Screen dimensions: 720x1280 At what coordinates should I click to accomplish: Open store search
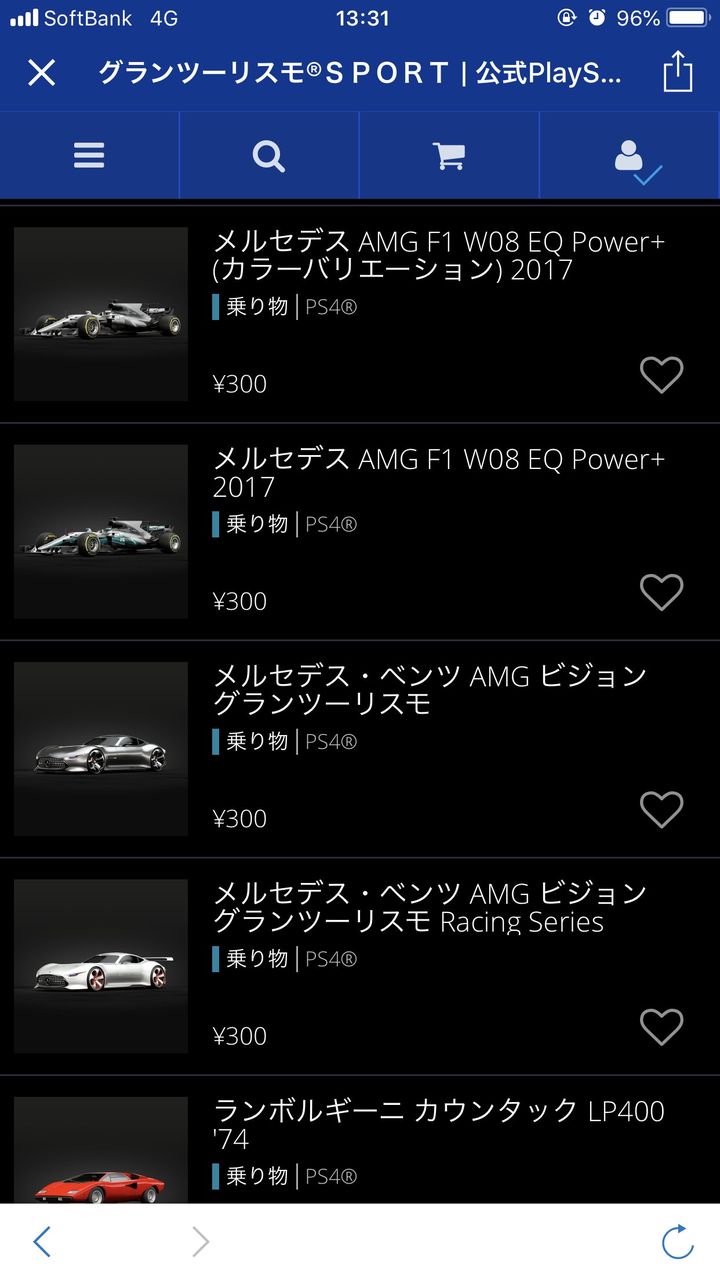click(x=268, y=155)
